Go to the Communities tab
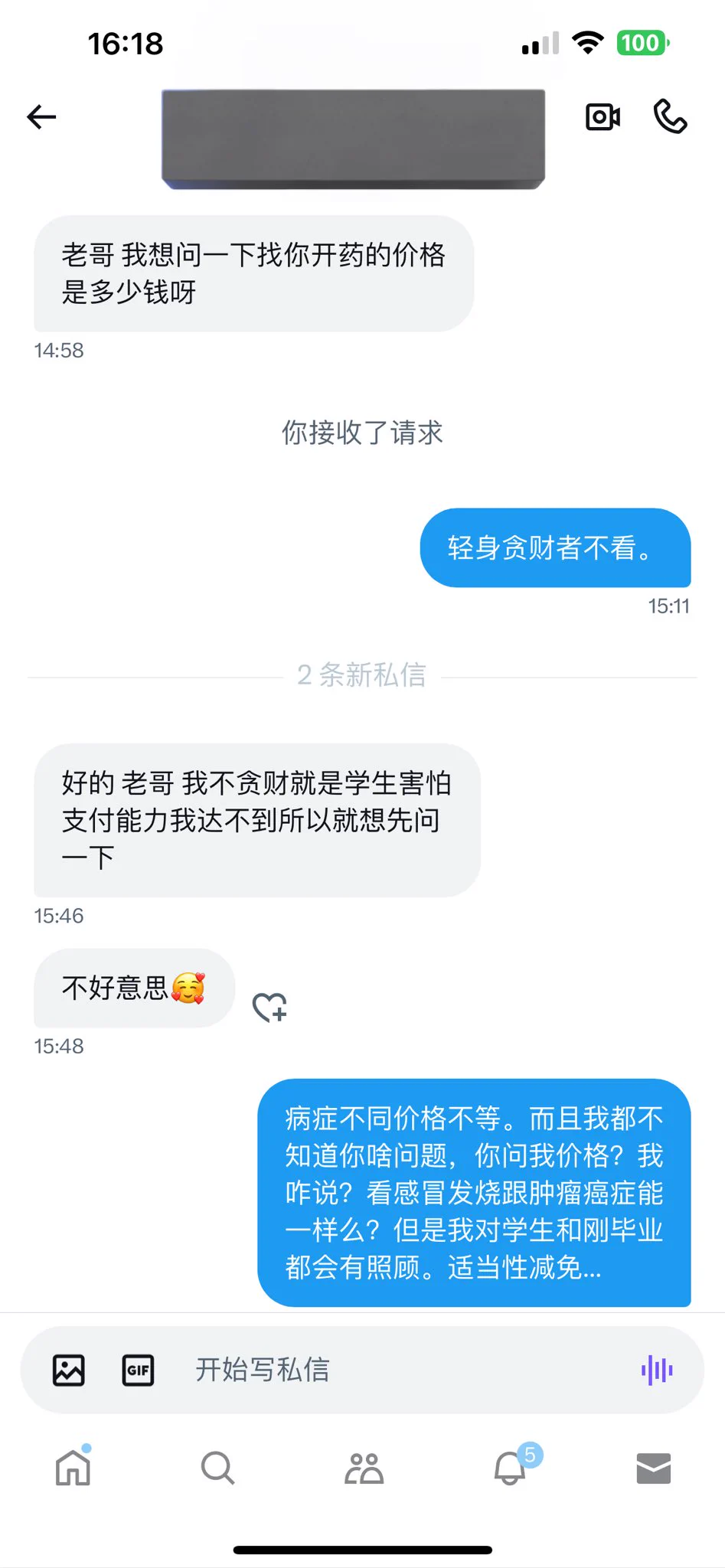The image size is (725, 1568). tap(364, 1468)
